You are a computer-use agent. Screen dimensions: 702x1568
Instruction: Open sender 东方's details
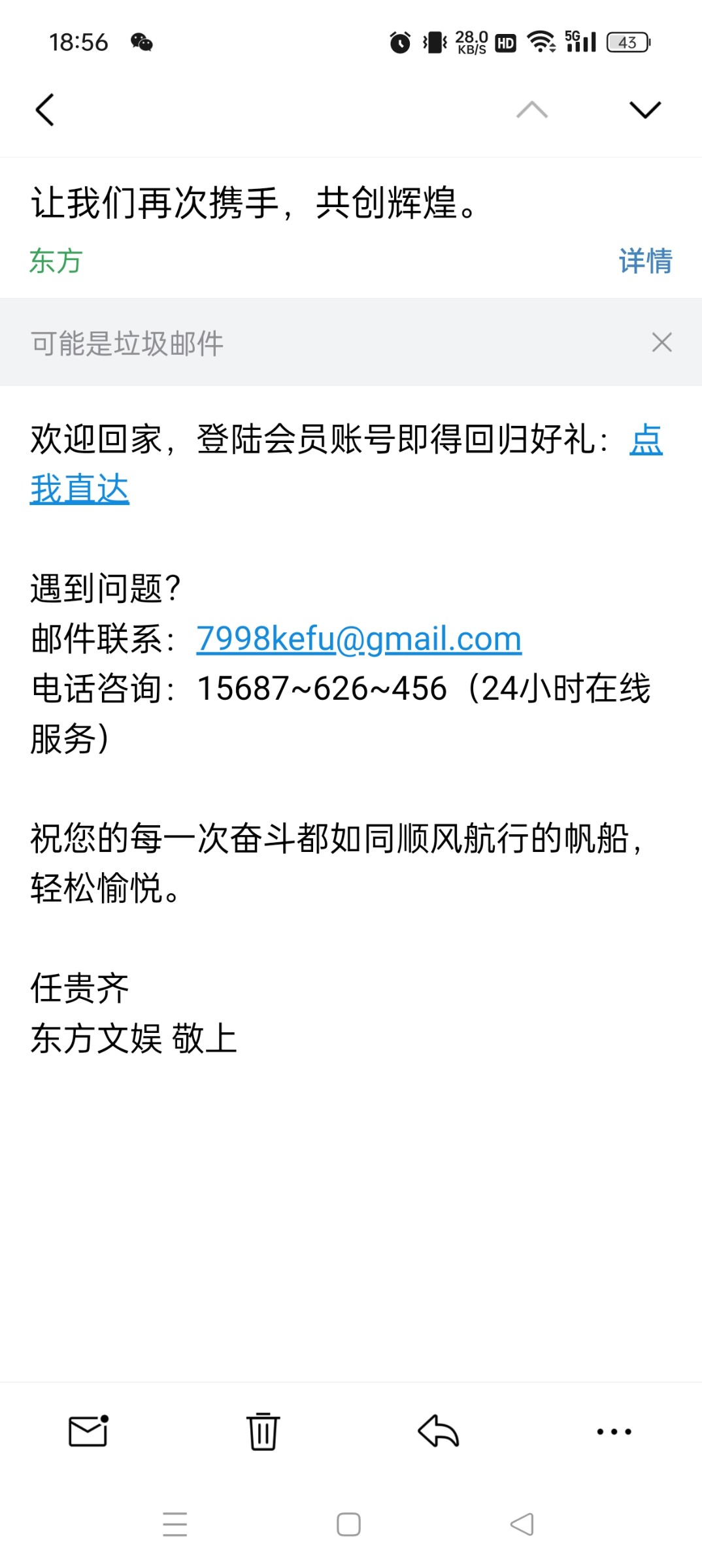coord(56,261)
